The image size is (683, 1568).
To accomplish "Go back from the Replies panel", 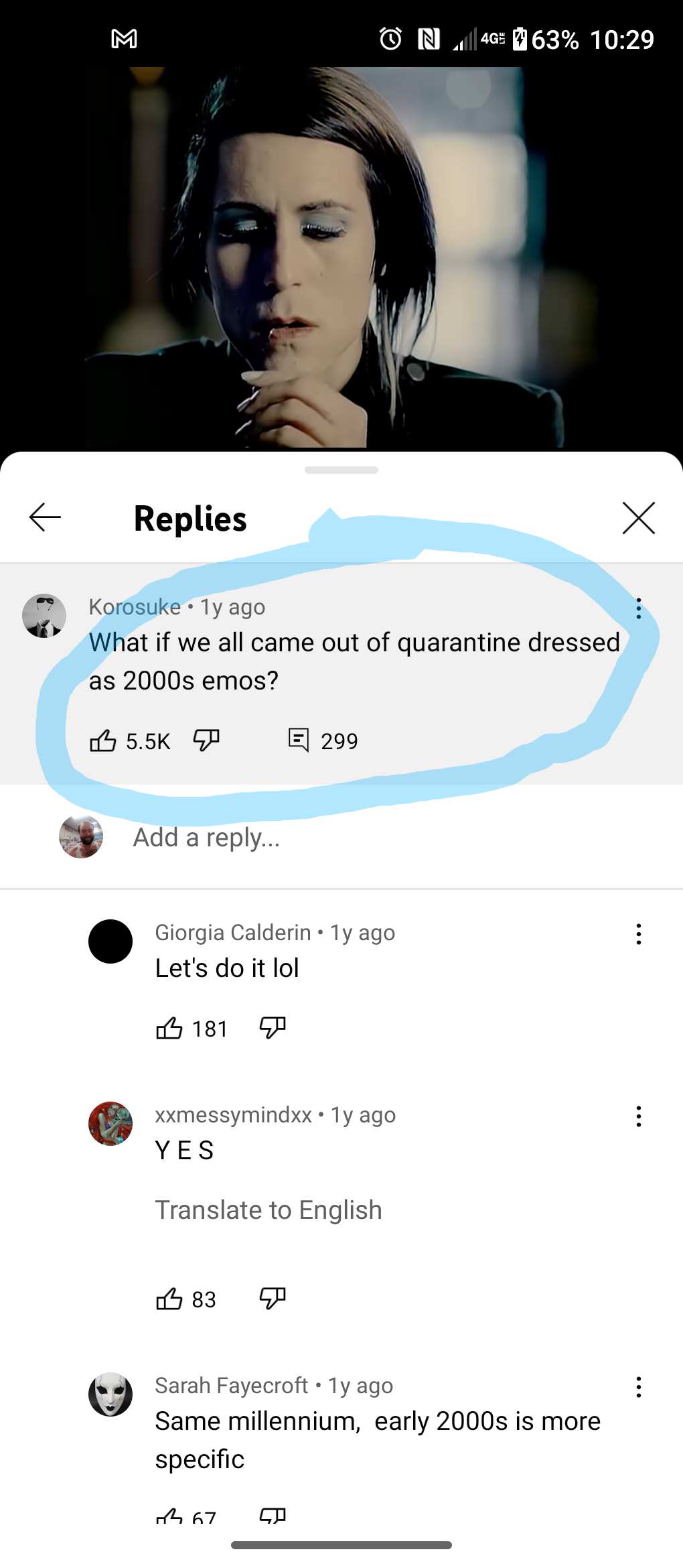I will [x=46, y=517].
